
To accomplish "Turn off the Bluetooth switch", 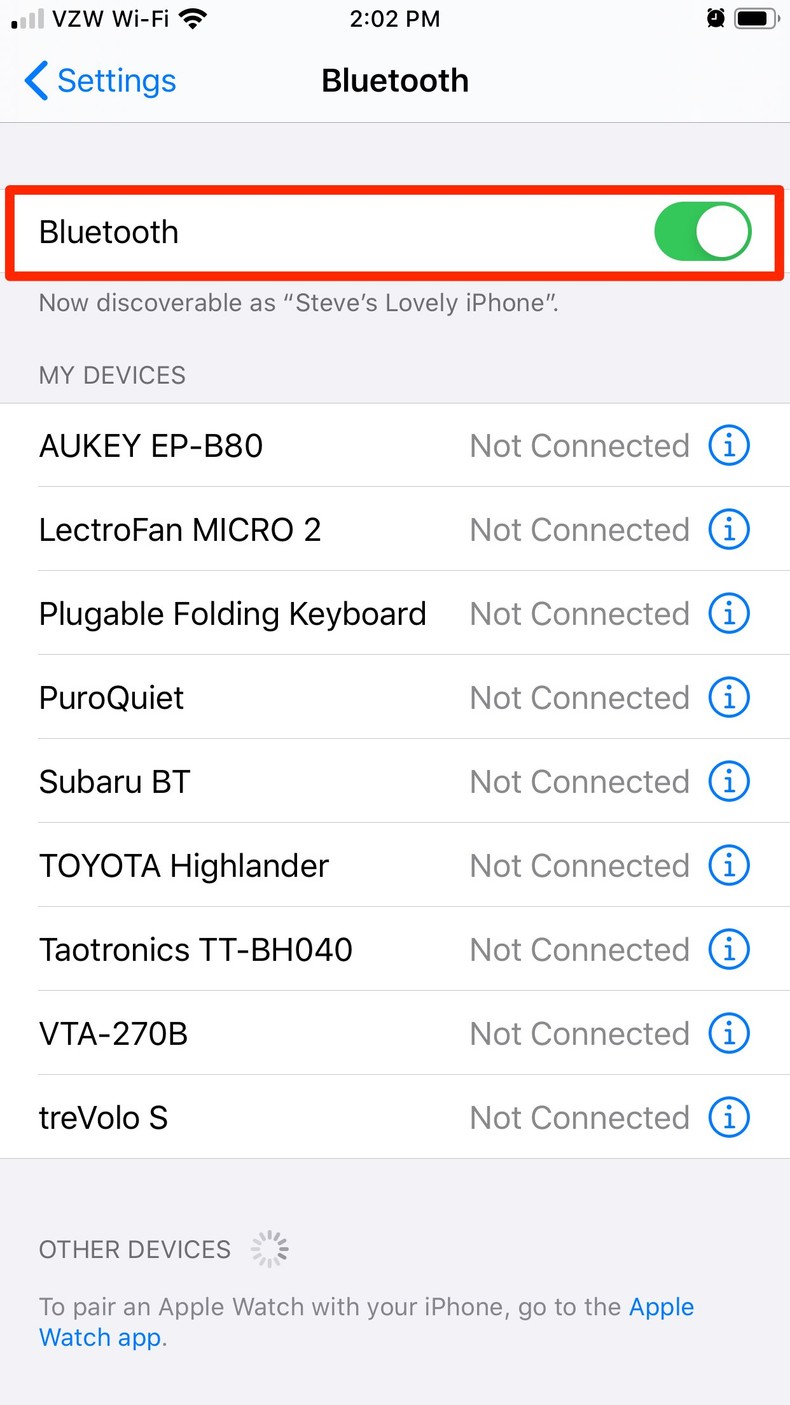I will (702, 232).
